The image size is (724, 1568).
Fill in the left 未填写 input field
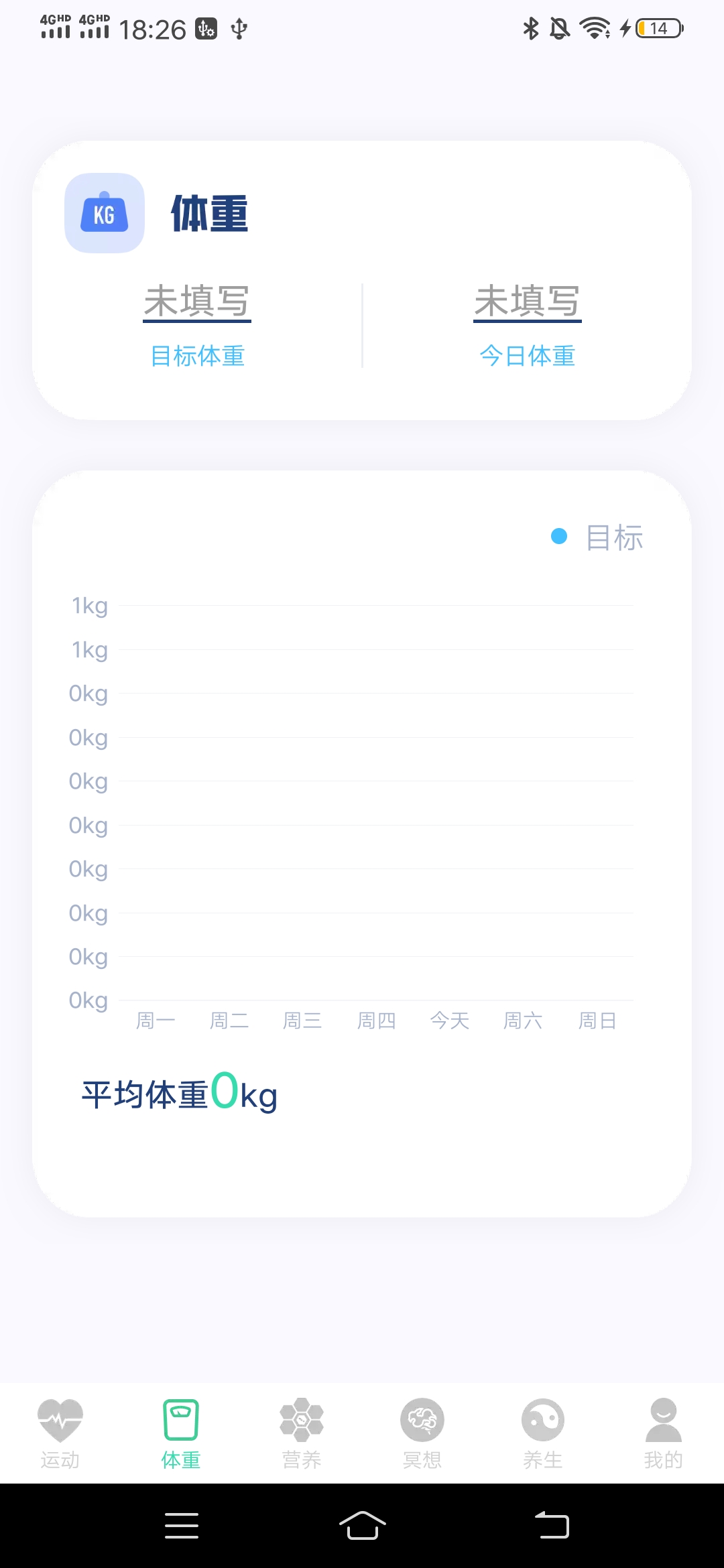tap(196, 302)
